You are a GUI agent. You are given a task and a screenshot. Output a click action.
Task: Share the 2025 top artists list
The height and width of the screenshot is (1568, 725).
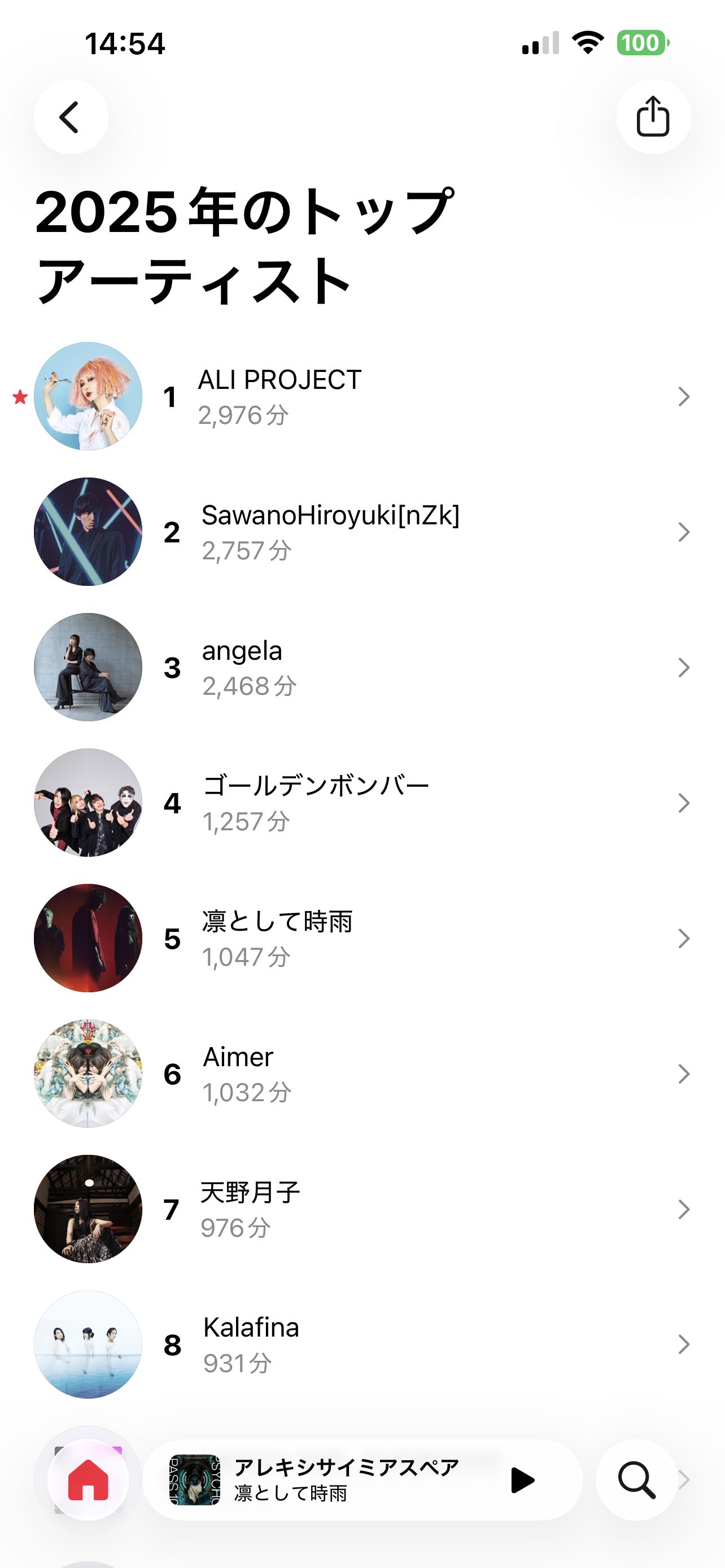click(653, 117)
